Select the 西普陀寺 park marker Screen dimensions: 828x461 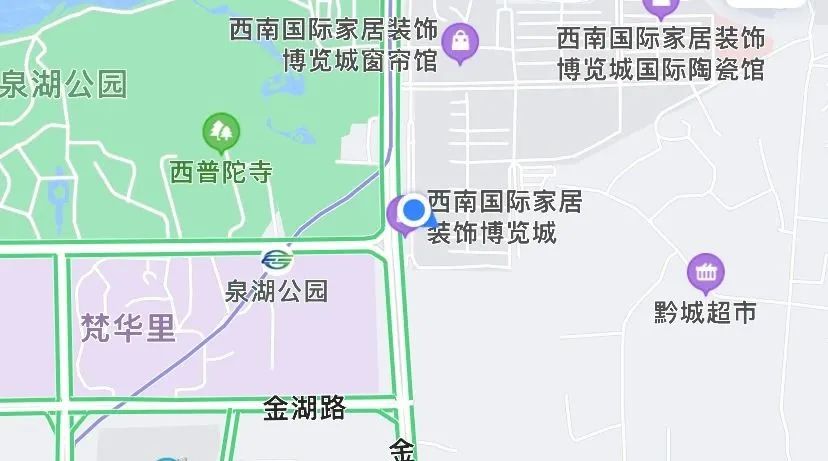click(x=221, y=132)
